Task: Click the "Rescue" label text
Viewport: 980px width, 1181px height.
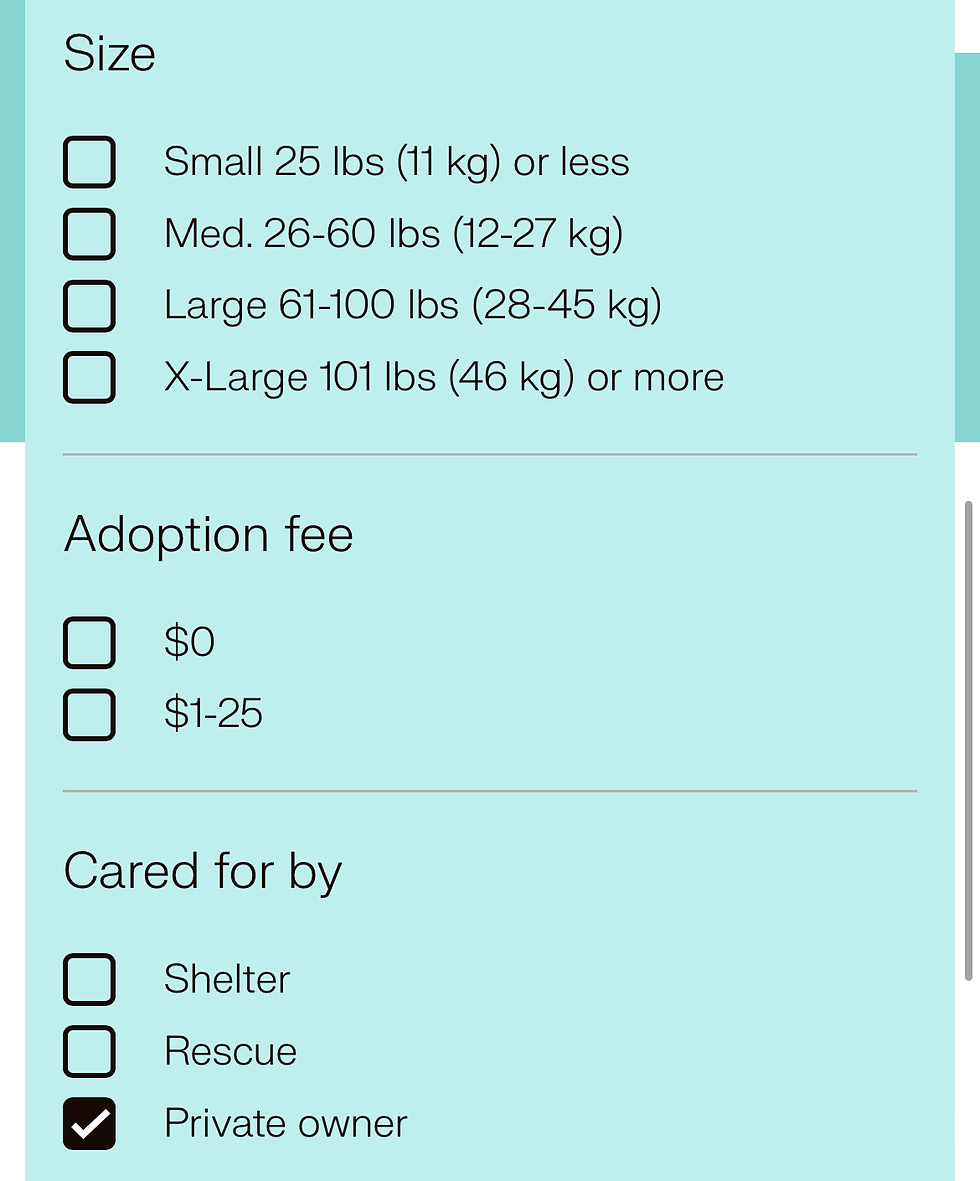Action: tap(230, 1051)
